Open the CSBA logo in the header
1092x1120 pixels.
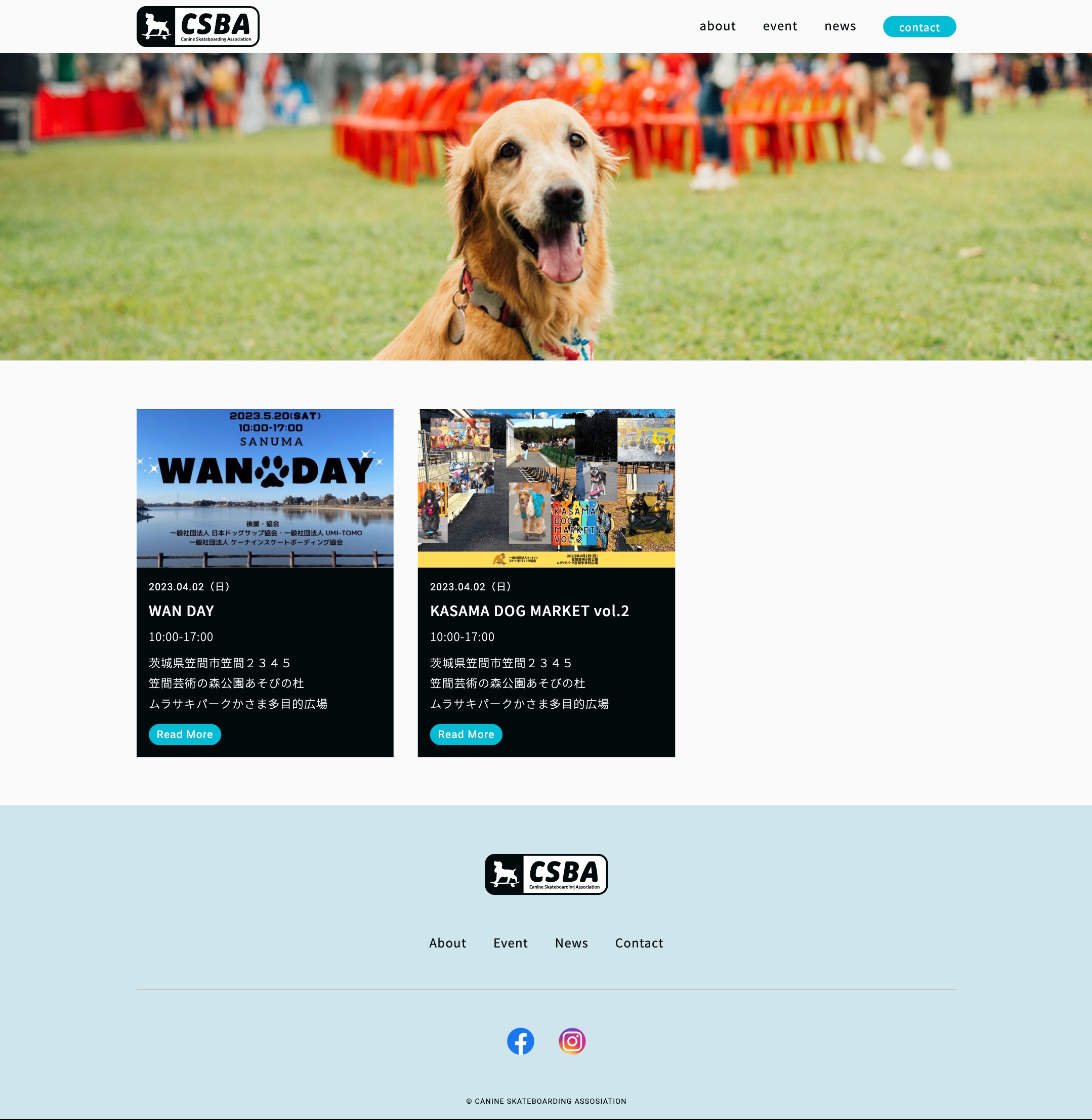(198, 26)
